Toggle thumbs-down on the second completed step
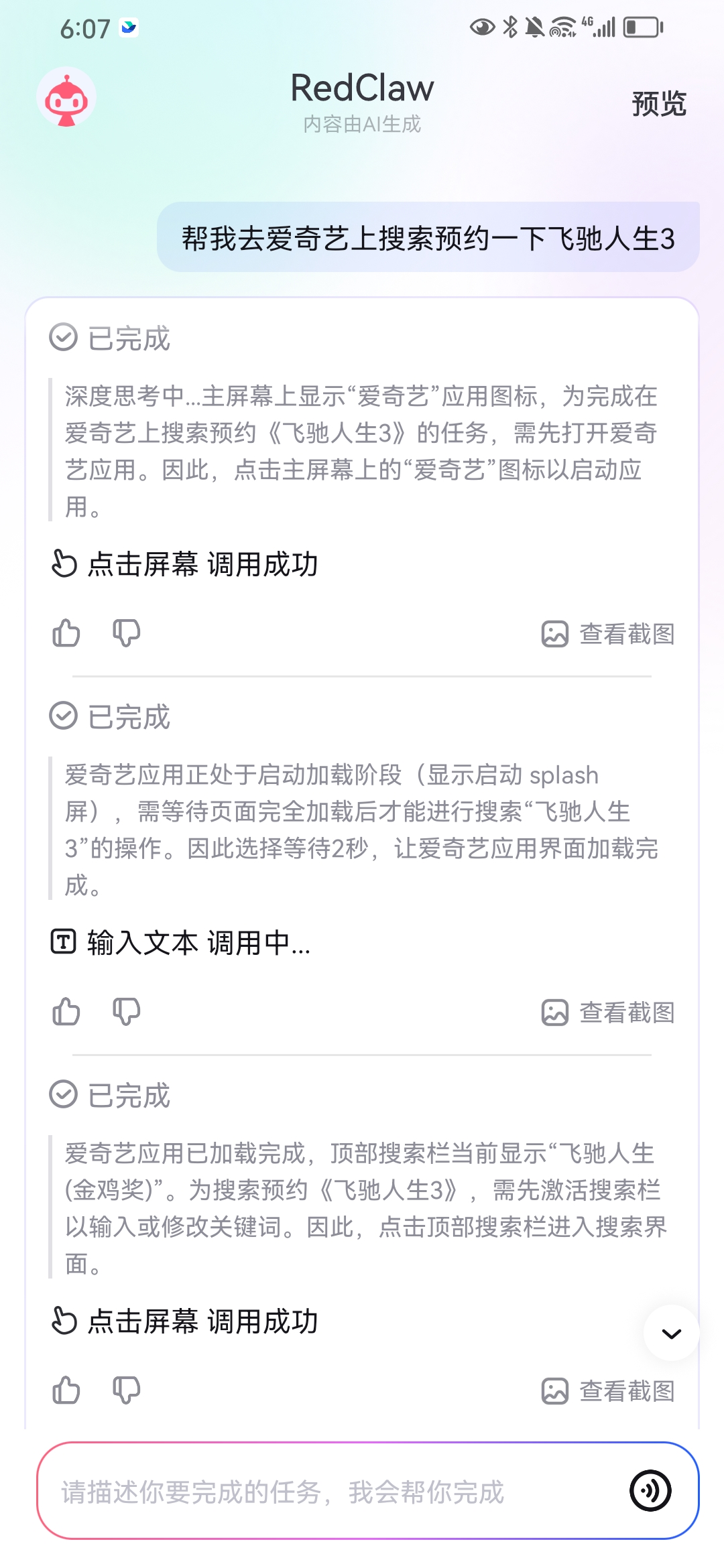Image resolution: width=724 pixels, height=1568 pixels. pos(126,1012)
